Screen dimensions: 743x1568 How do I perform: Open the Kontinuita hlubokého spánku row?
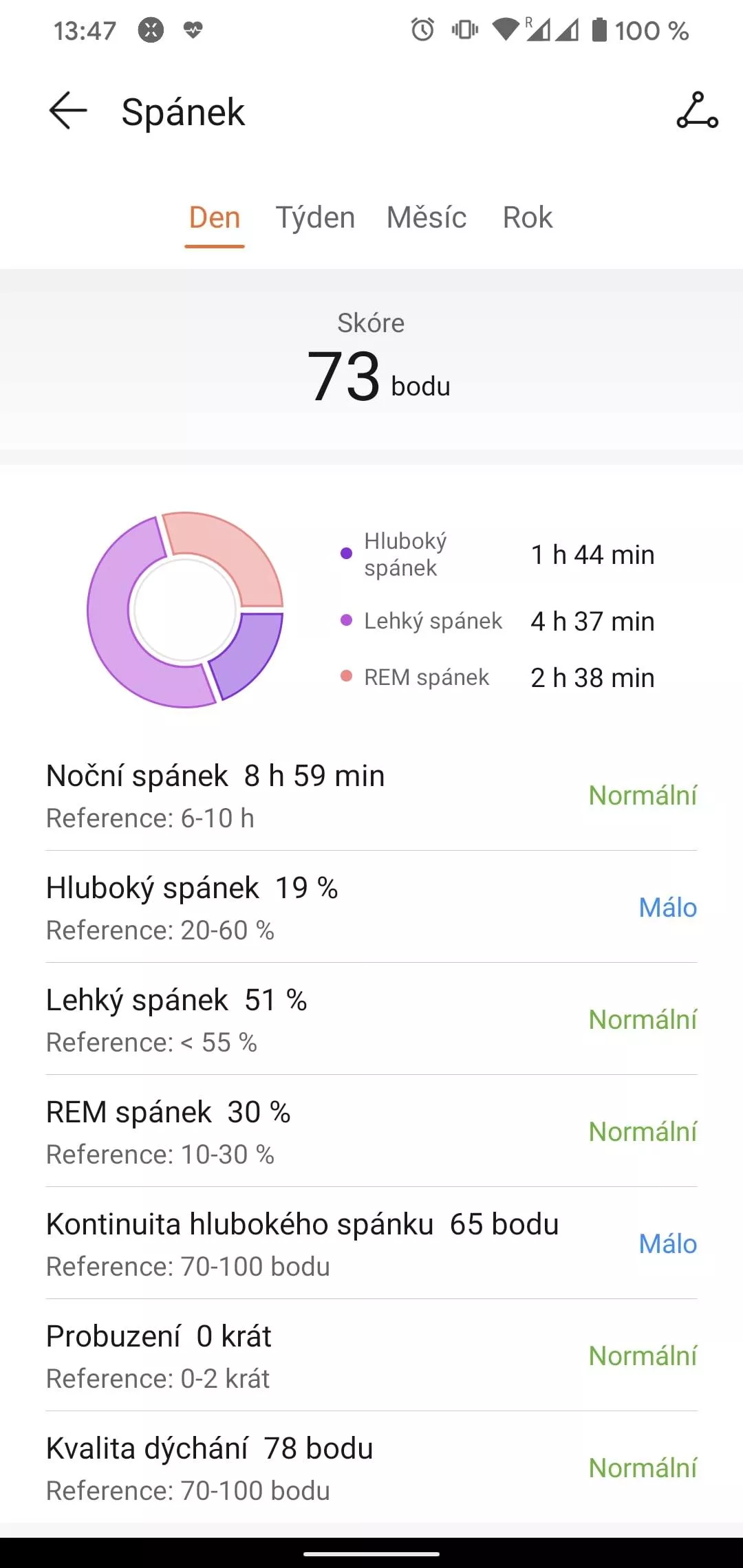[x=371, y=1244]
